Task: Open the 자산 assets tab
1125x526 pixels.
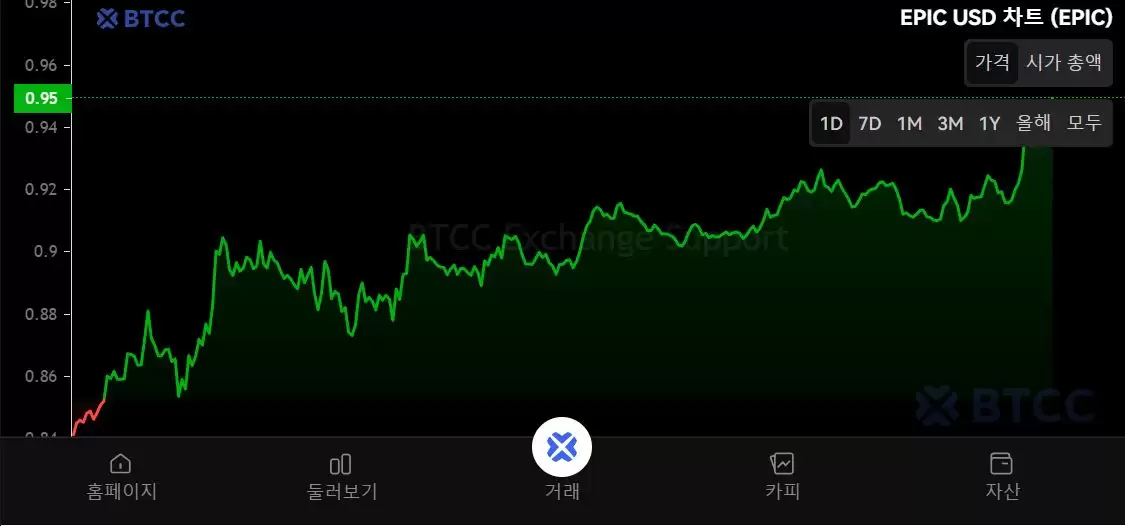Action: pyautogui.click(x=1001, y=476)
